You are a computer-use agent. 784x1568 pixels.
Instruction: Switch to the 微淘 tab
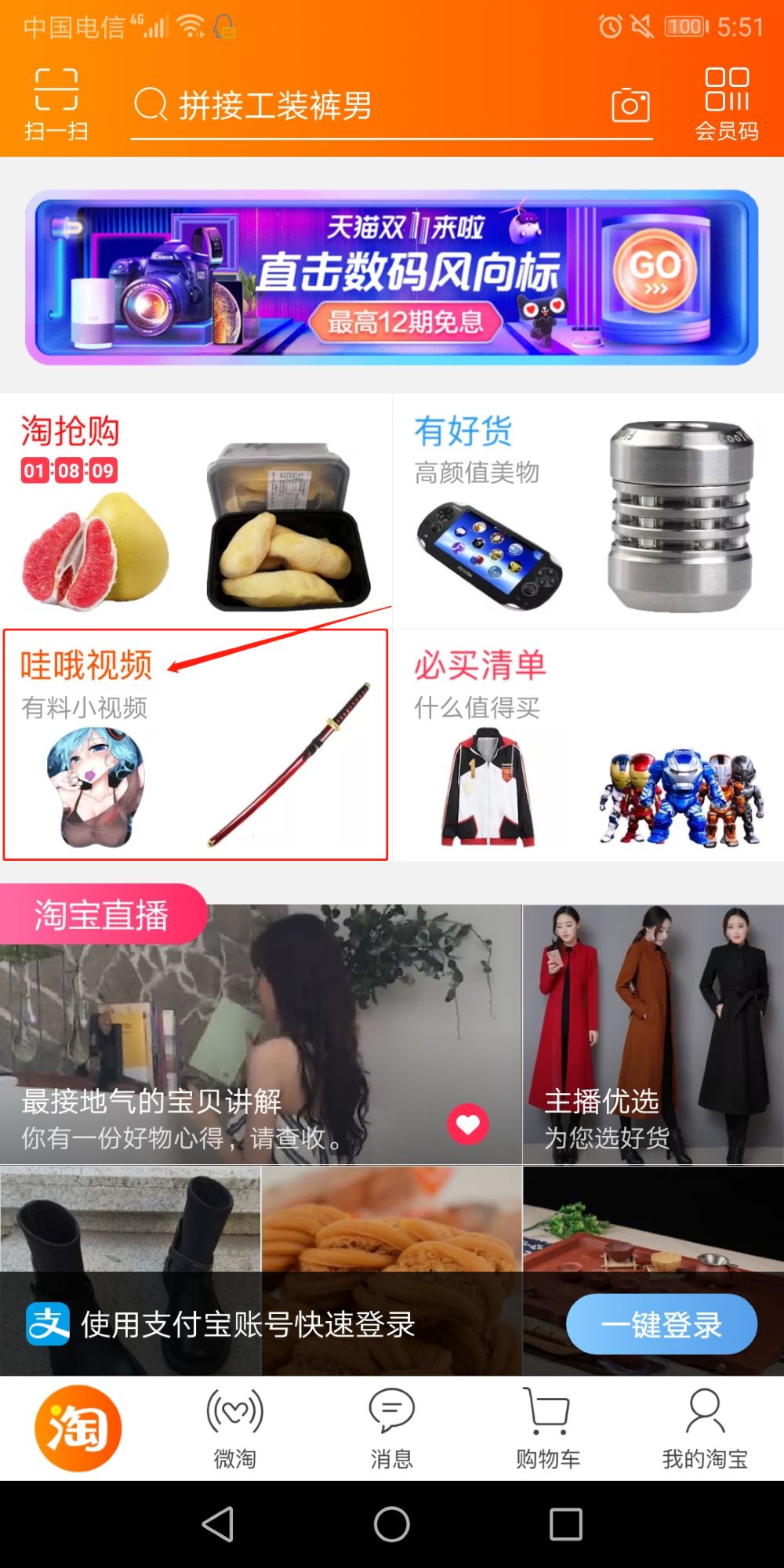[234, 1428]
